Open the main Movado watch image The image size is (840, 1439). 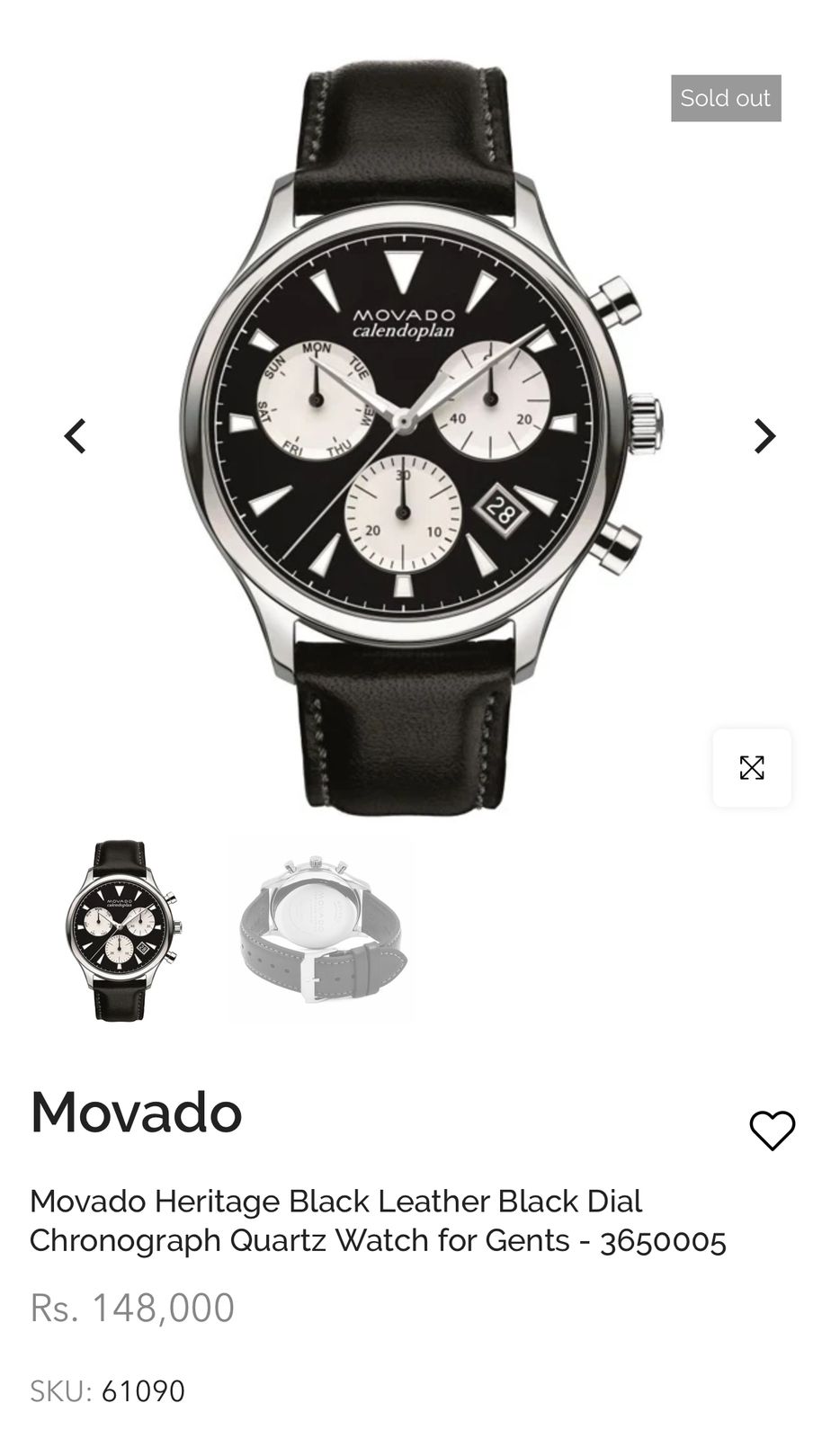click(x=420, y=436)
